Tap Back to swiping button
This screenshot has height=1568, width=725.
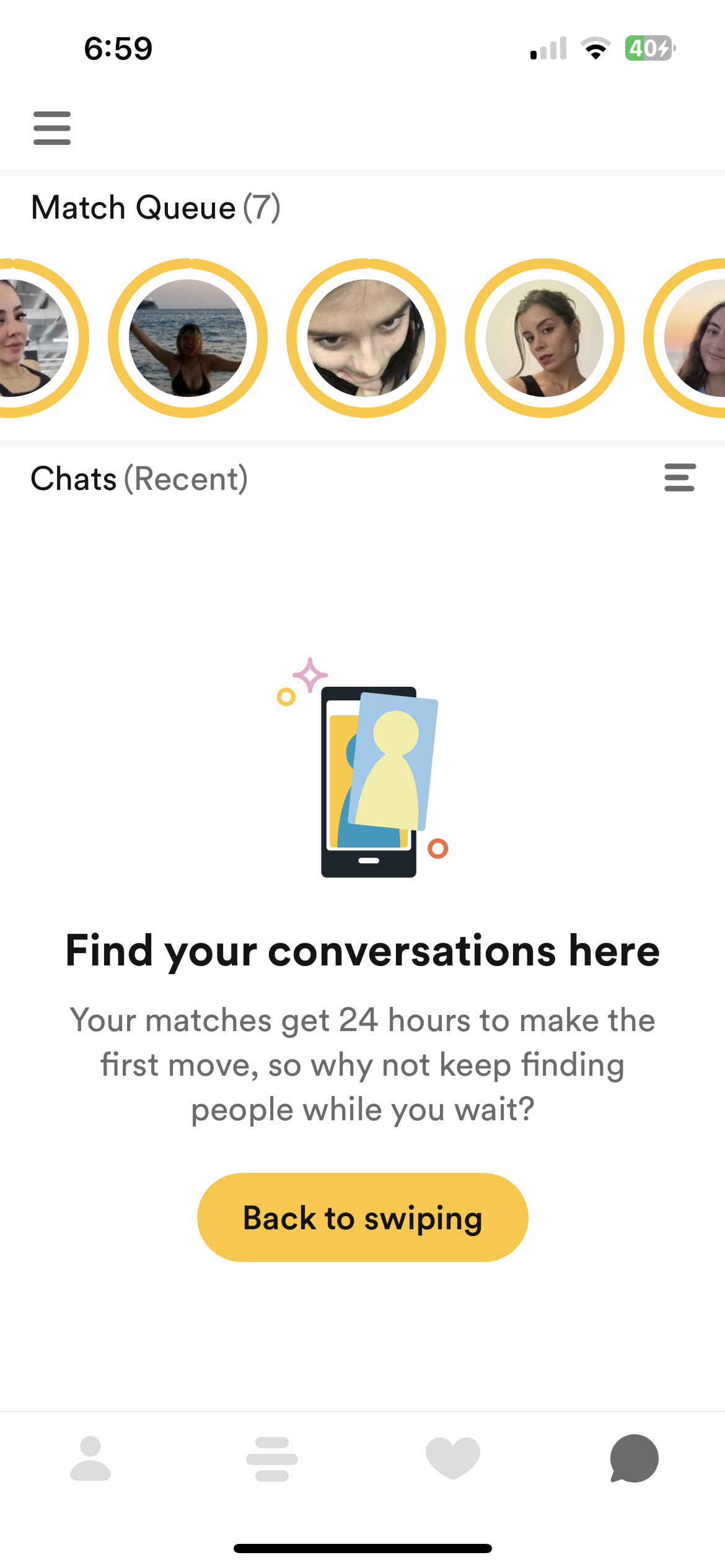click(362, 1217)
